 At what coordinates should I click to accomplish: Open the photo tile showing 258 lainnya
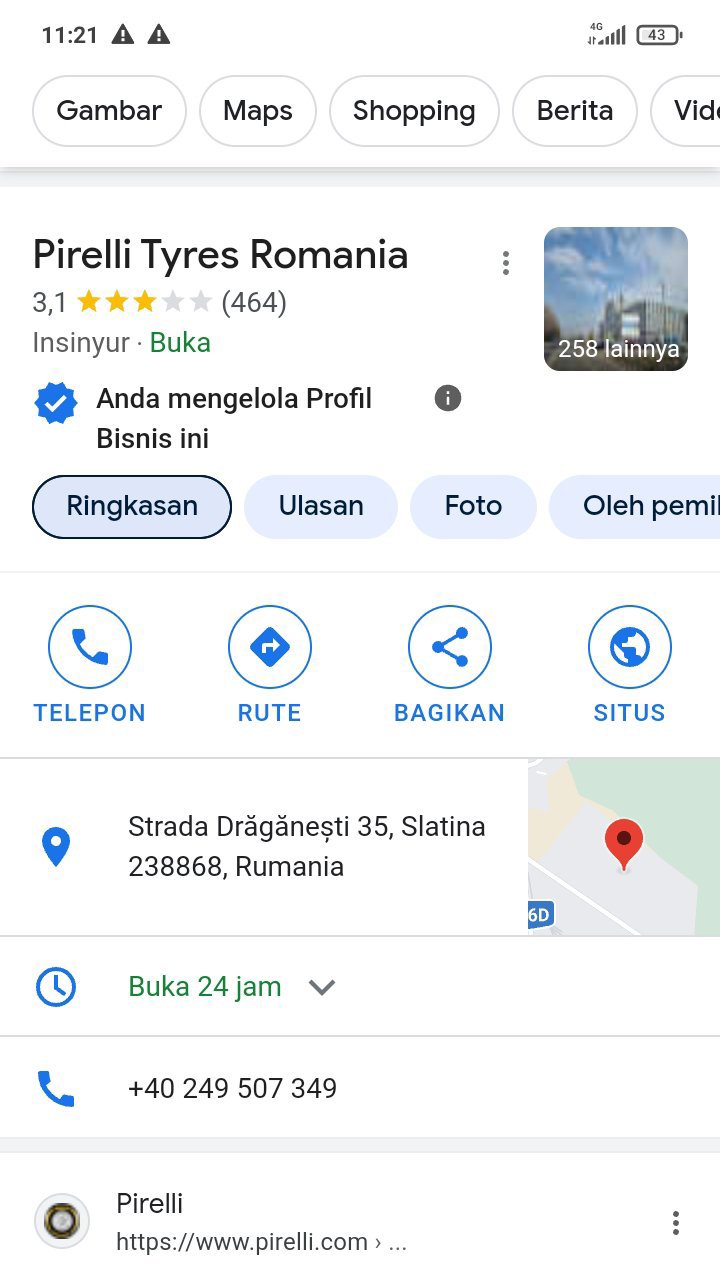(x=616, y=299)
